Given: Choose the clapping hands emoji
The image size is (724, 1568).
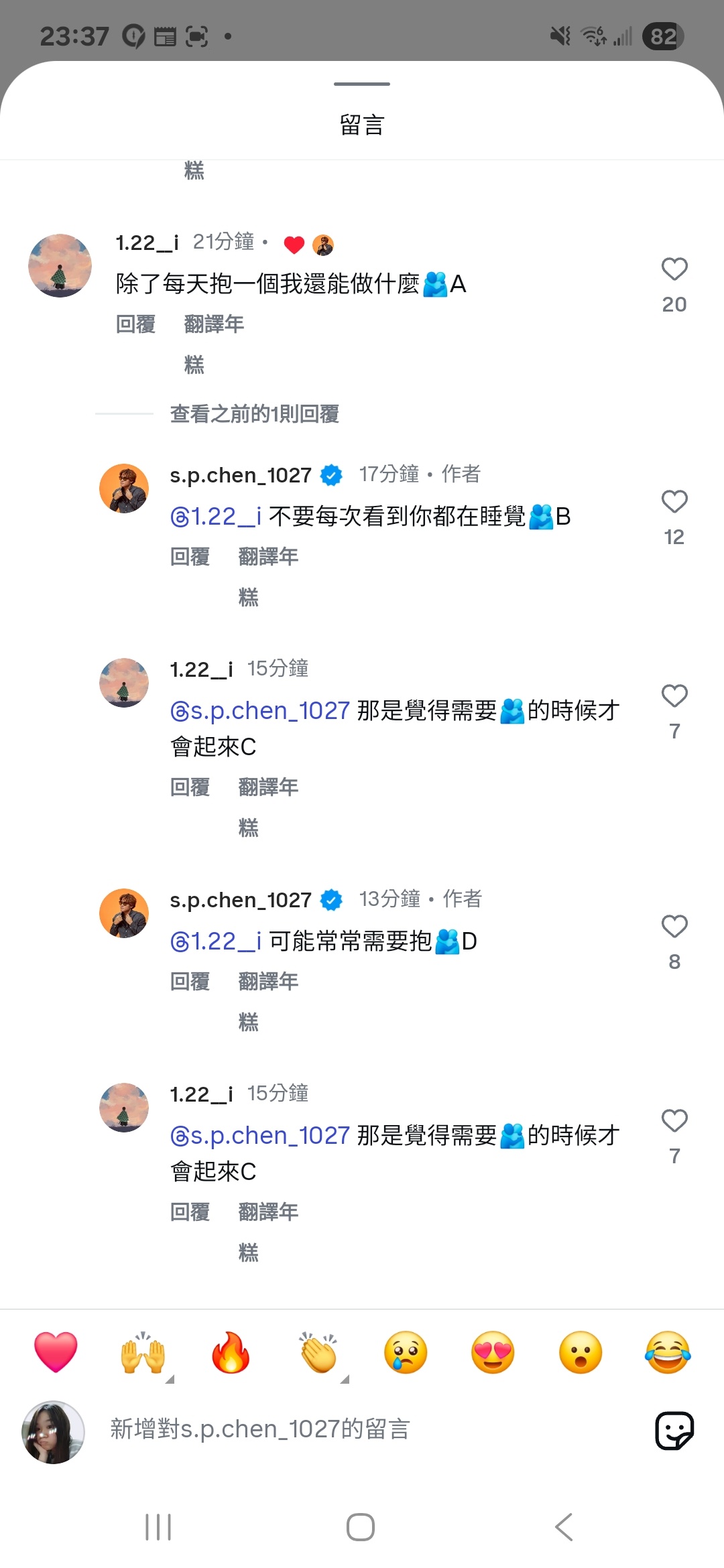Looking at the screenshot, I should tap(318, 1352).
